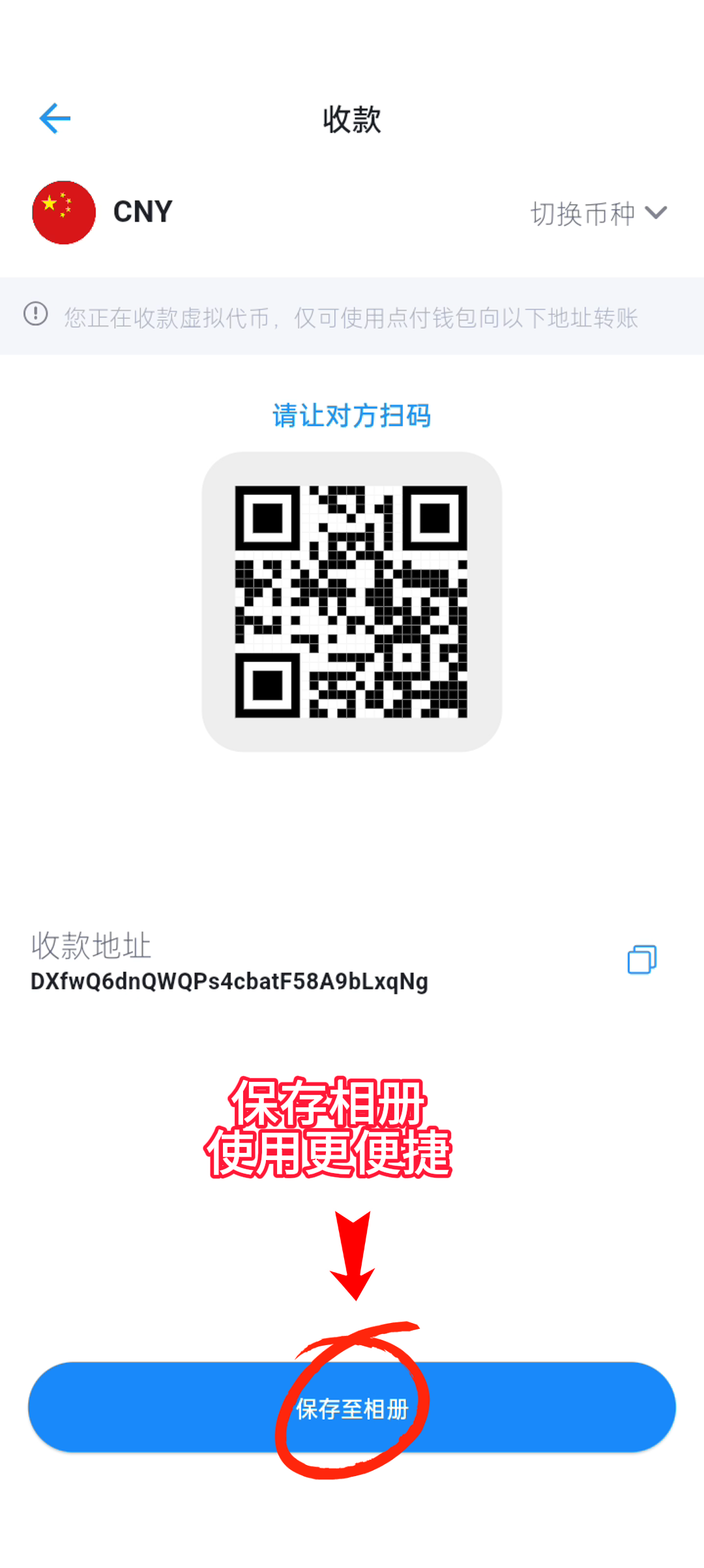Screen dimensions: 704x1568
Task: Tap the 保存至相册 button
Action: [x=352, y=1408]
